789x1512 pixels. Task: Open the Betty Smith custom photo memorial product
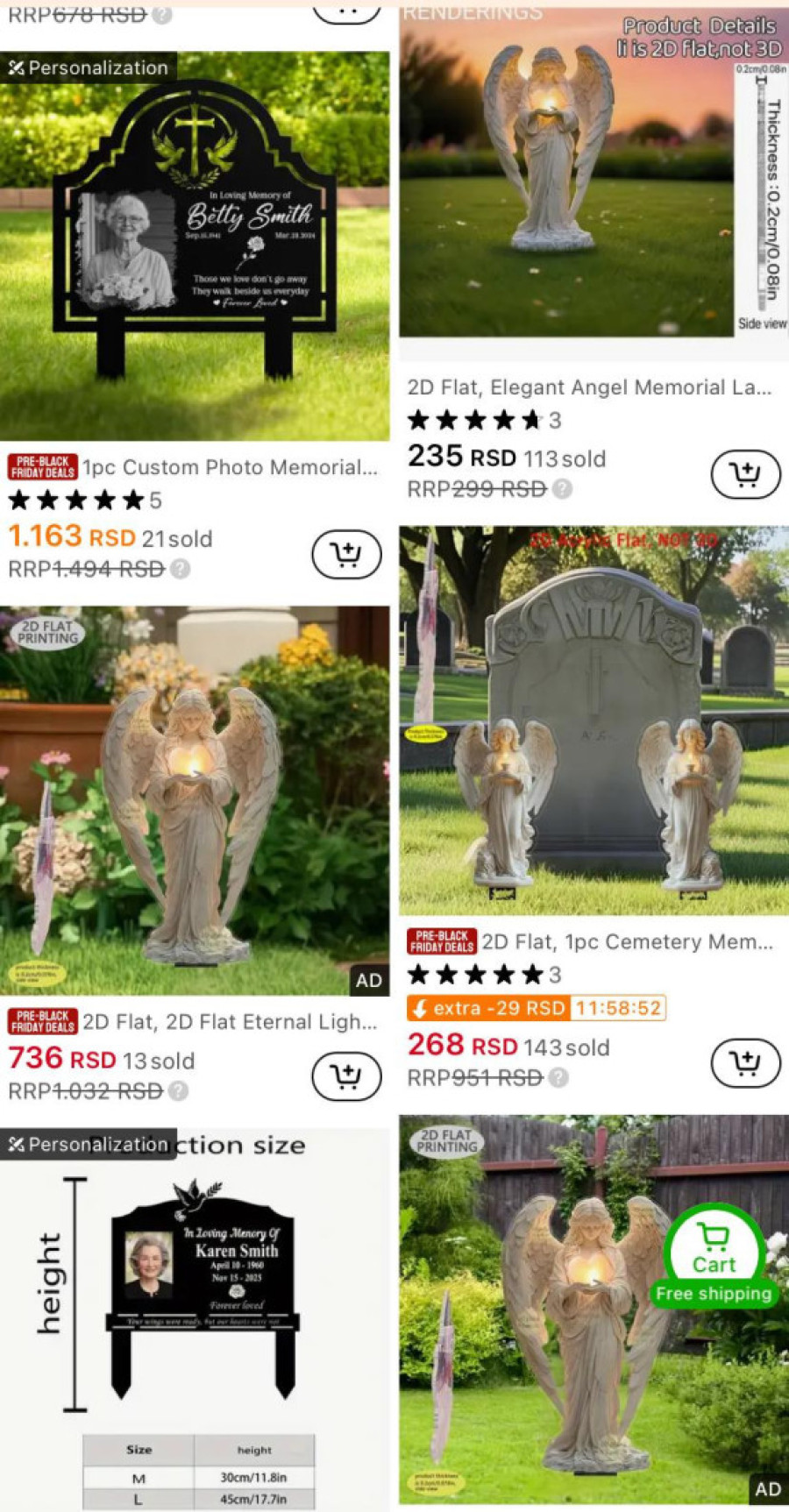(195, 245)
